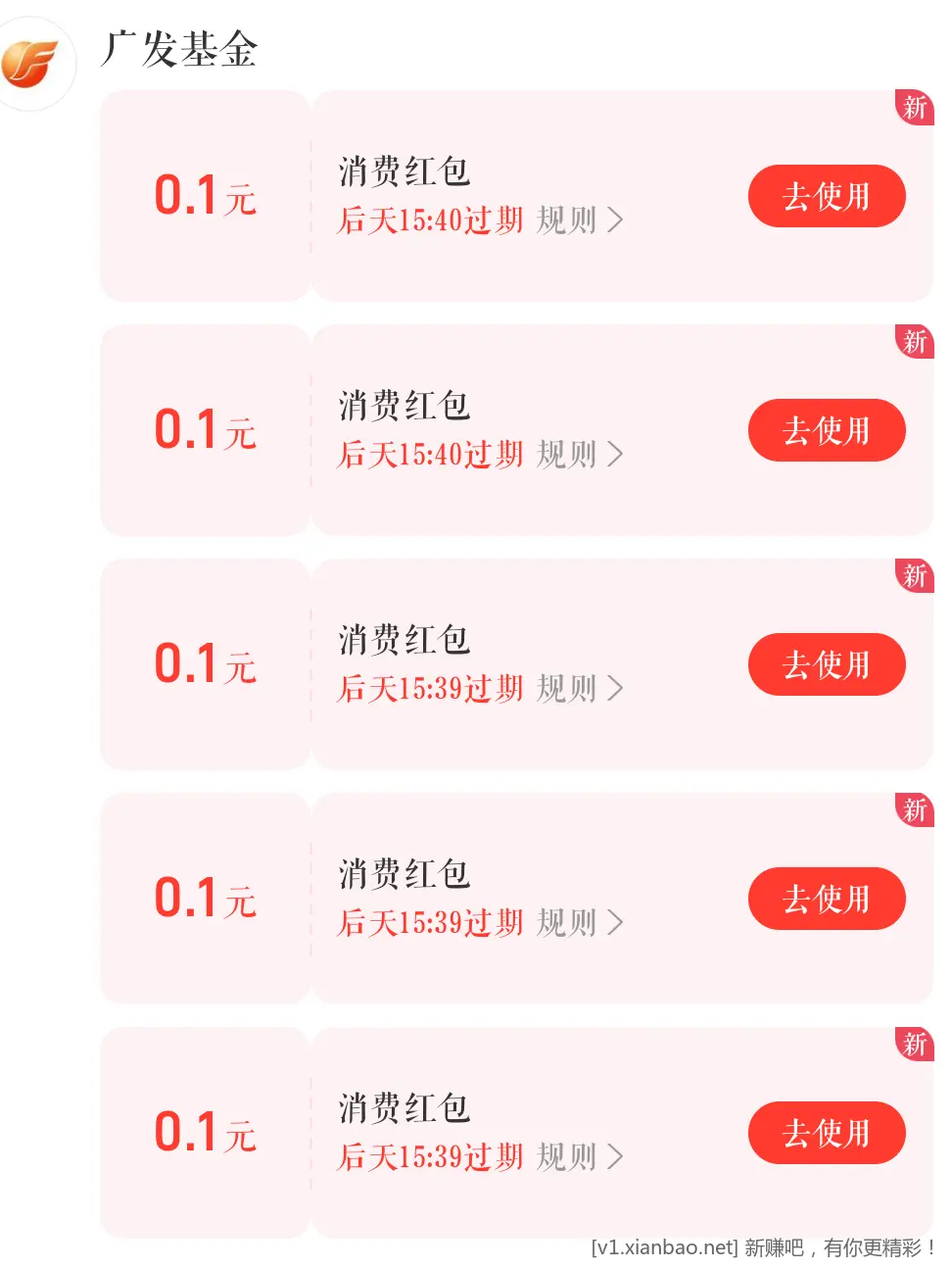
Task: Tap 去使用 on the first 消费红包
Action: [826, 196]
